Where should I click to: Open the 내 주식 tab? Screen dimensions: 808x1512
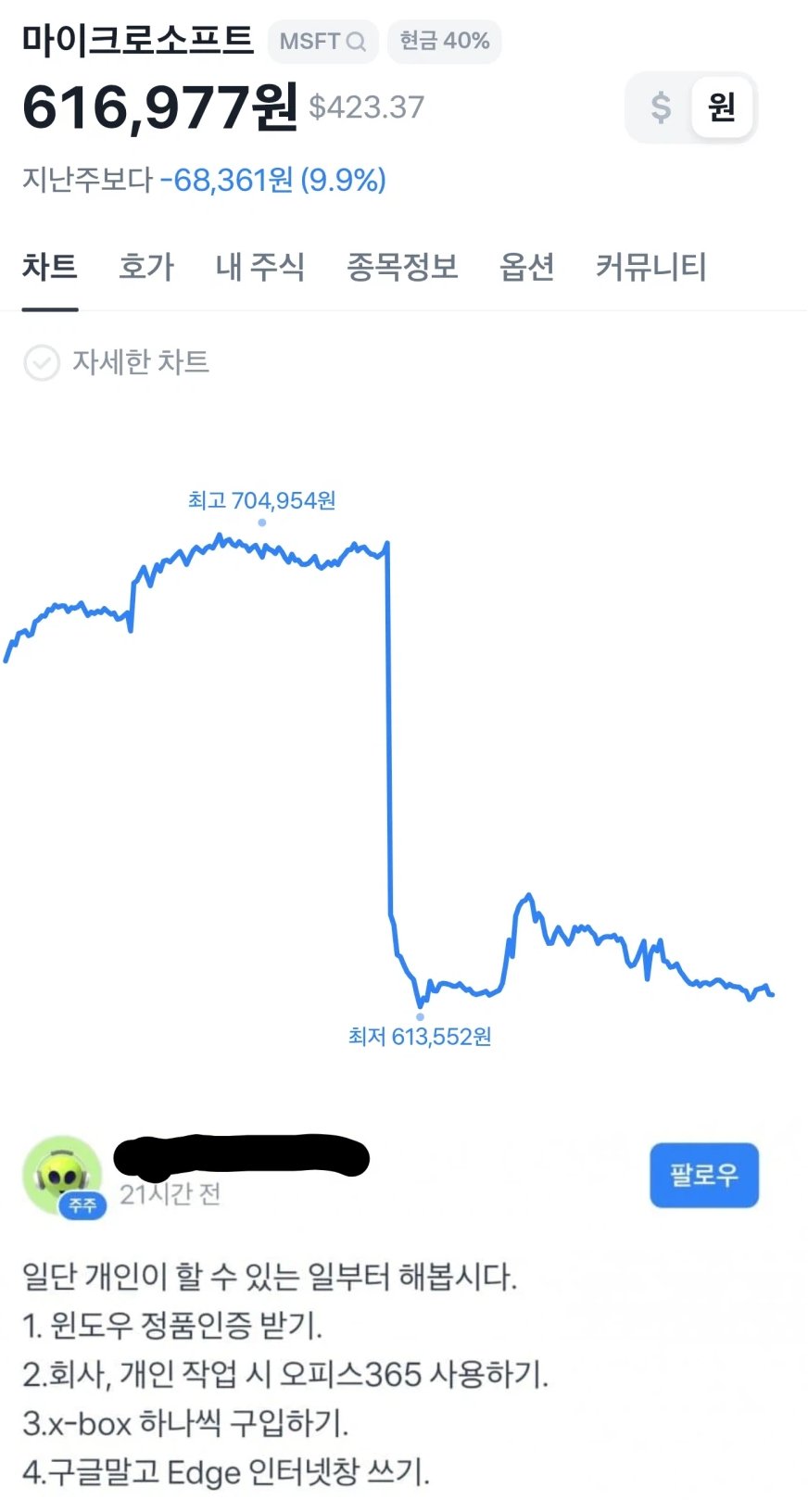tap(259, 267)
